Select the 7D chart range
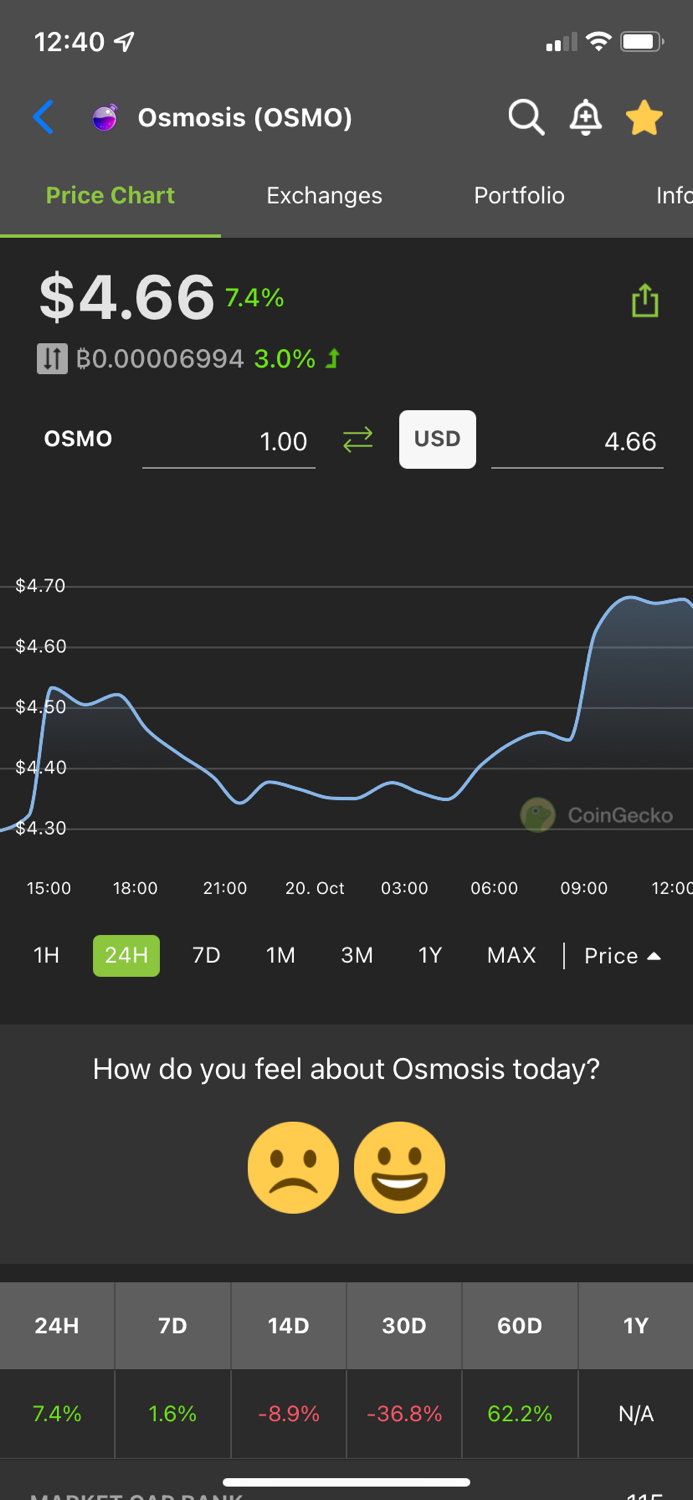This screenshot has height=1500, width=693. click(206, 956)
